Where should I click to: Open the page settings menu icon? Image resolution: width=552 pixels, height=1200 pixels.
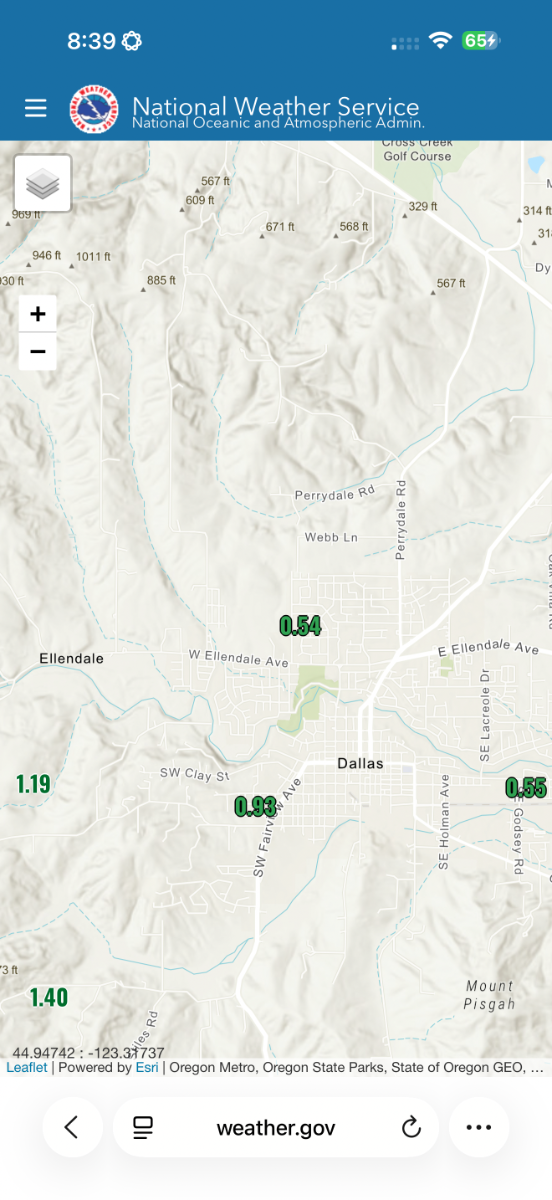(143, 1128)
